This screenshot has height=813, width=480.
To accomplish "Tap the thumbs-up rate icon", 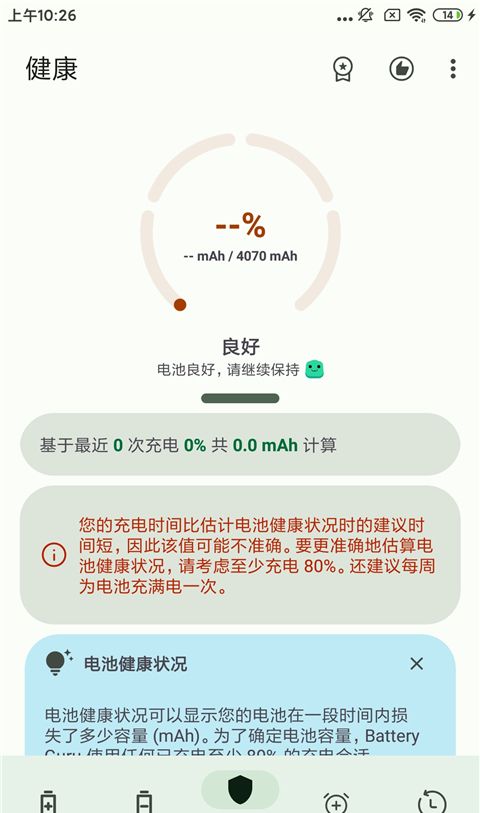I will [x=401, y=68].
